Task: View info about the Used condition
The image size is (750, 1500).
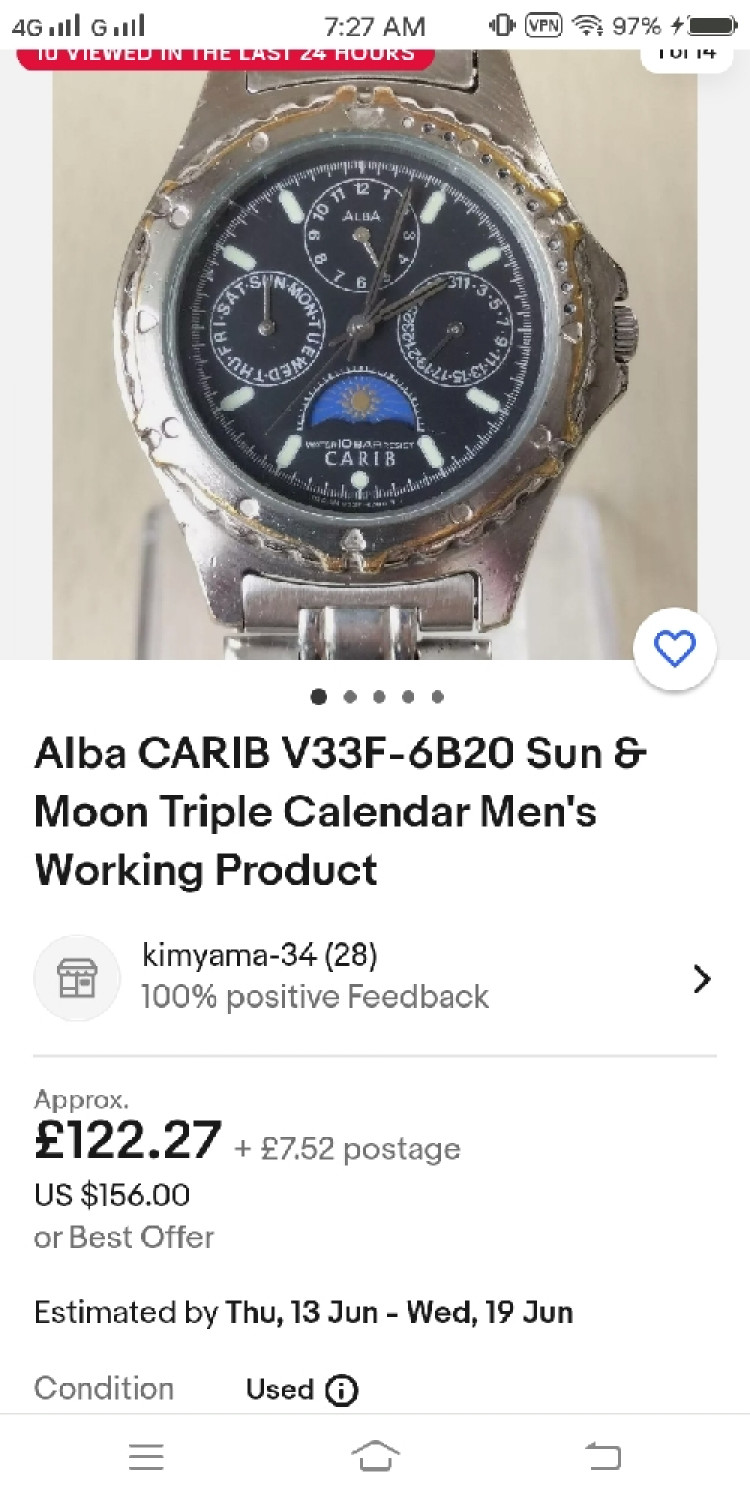Action: 341,1390
